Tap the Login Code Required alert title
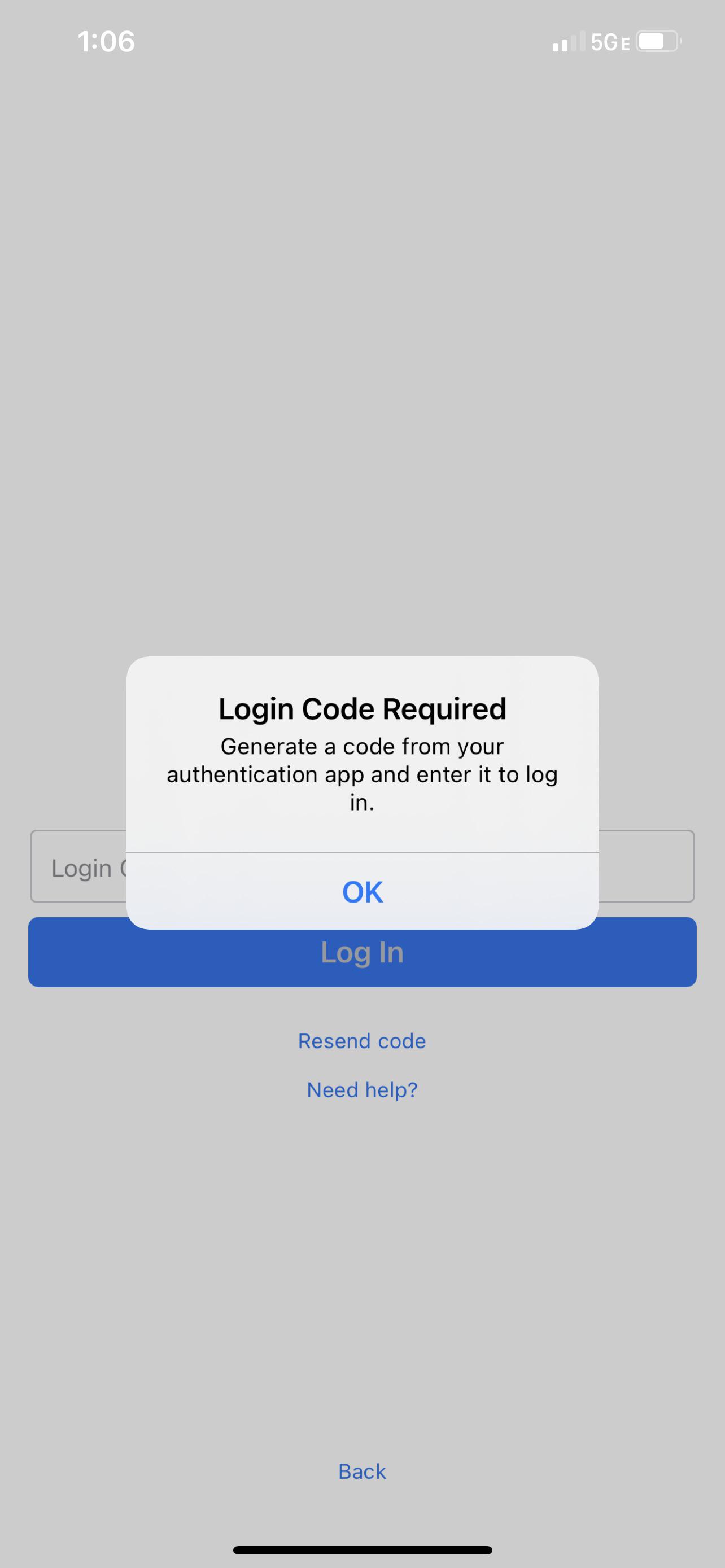The width and height of the screenshot is (725, 1568). 361,708
